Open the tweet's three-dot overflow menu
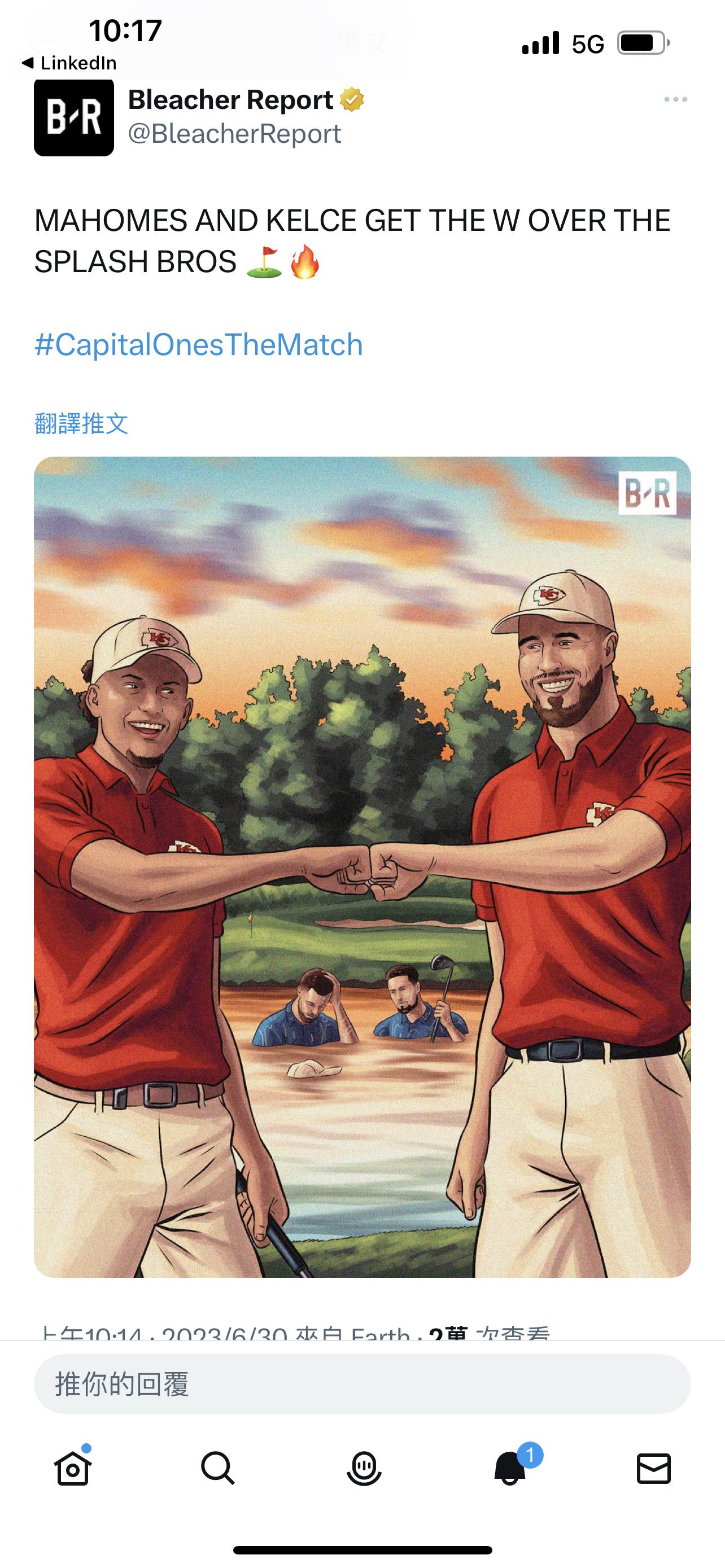 click(675, 100)
